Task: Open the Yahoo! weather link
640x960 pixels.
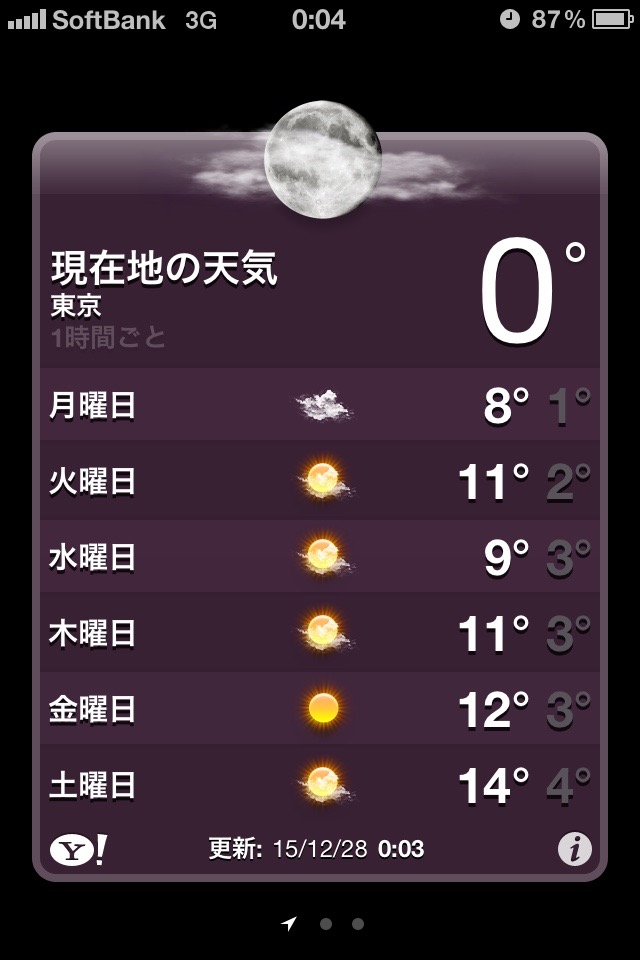Action: point(77,850)
